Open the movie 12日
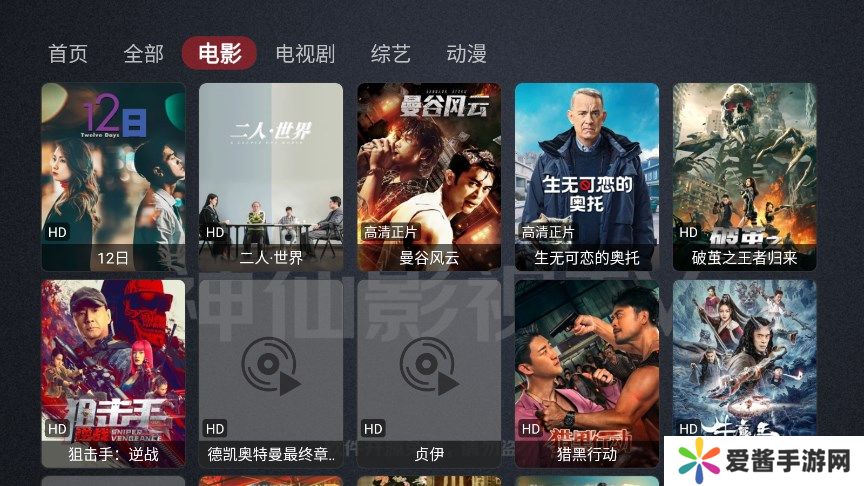Image resolution: width=864 pixels, height=486 pixels. pyautogui.click(x=113, y=175)
